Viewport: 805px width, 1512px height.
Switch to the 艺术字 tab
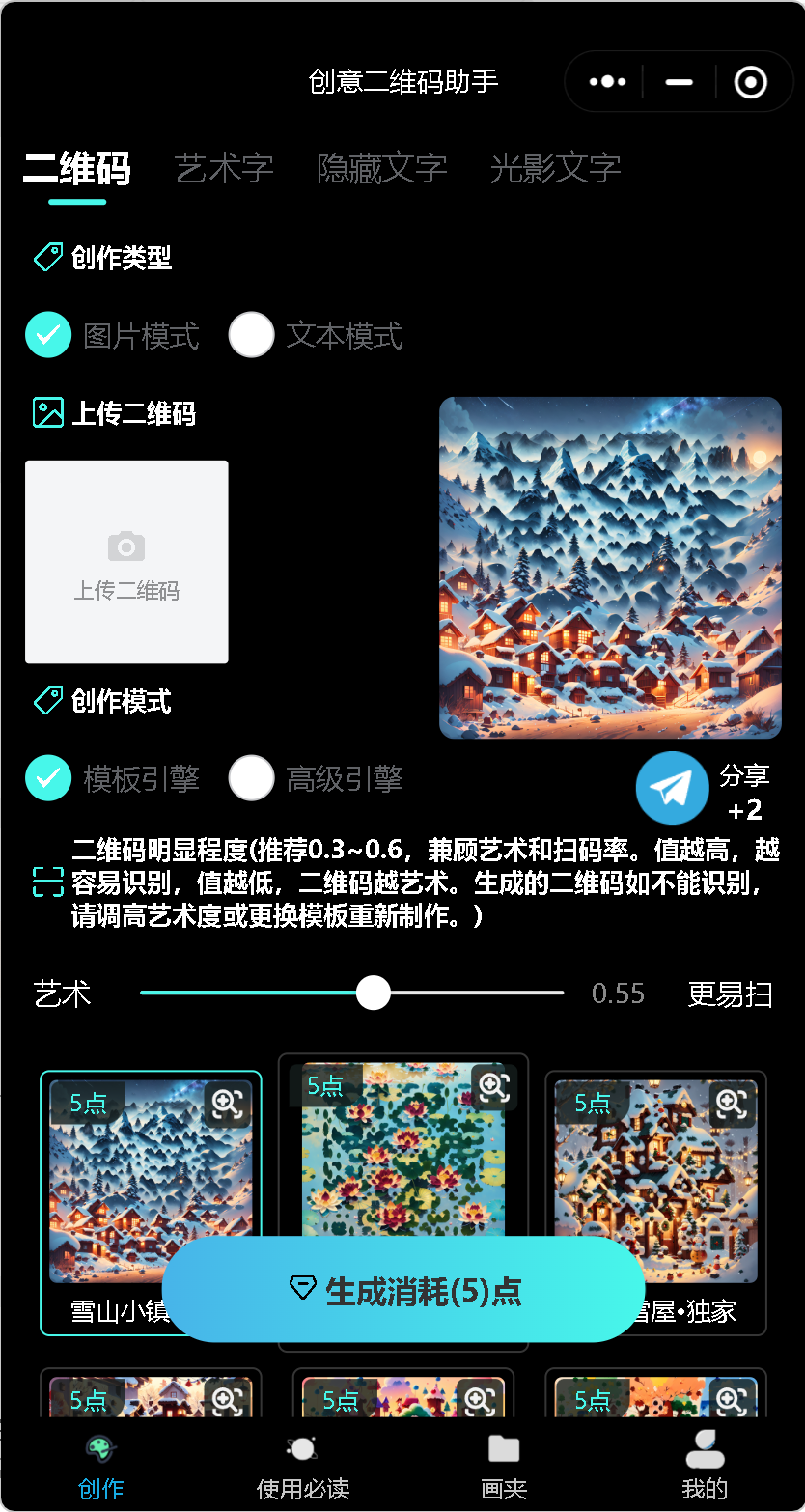pos(224,169)
